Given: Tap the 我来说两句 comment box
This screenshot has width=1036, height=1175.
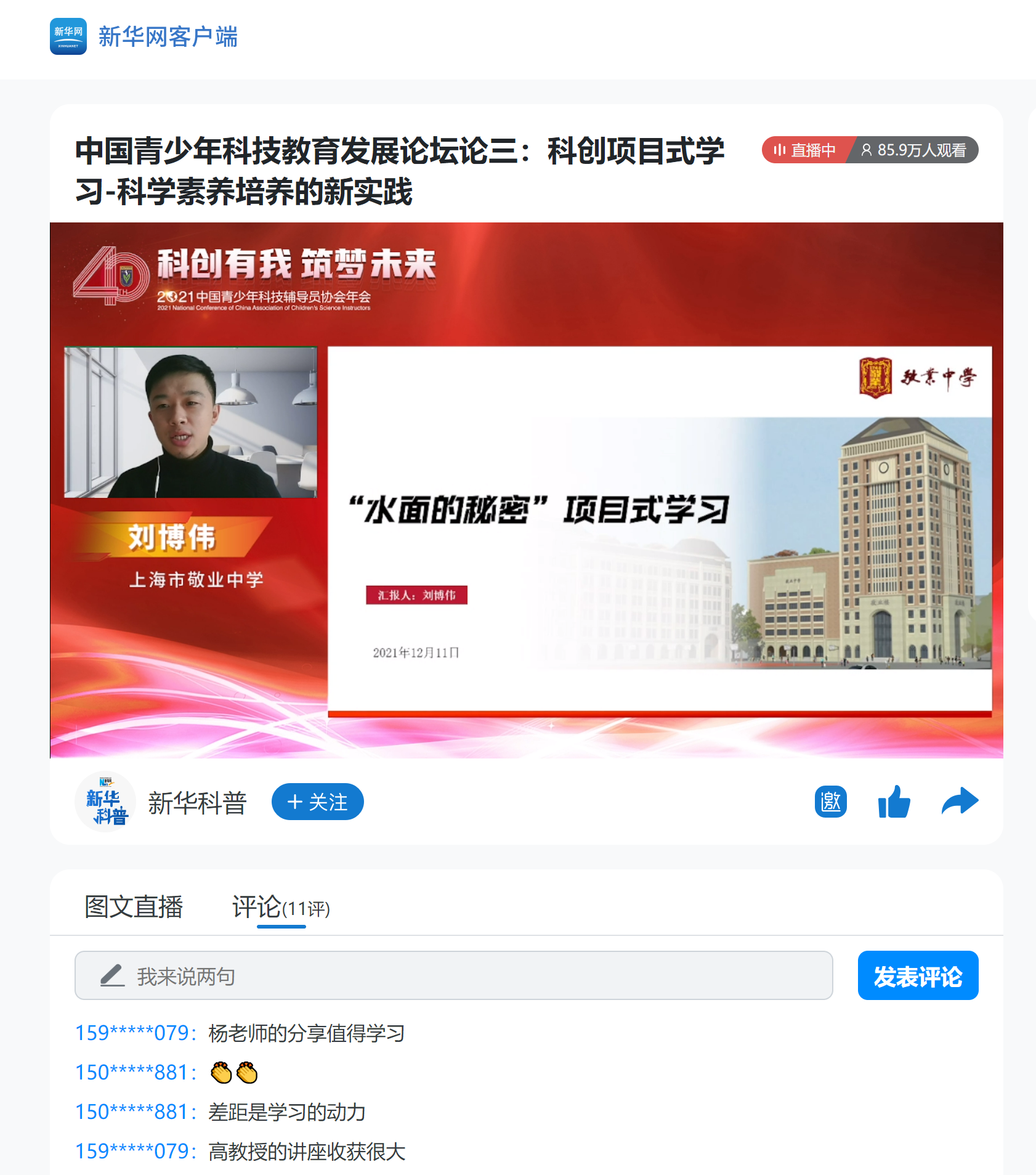Looking at the screenshot, I should coord(453,975).
